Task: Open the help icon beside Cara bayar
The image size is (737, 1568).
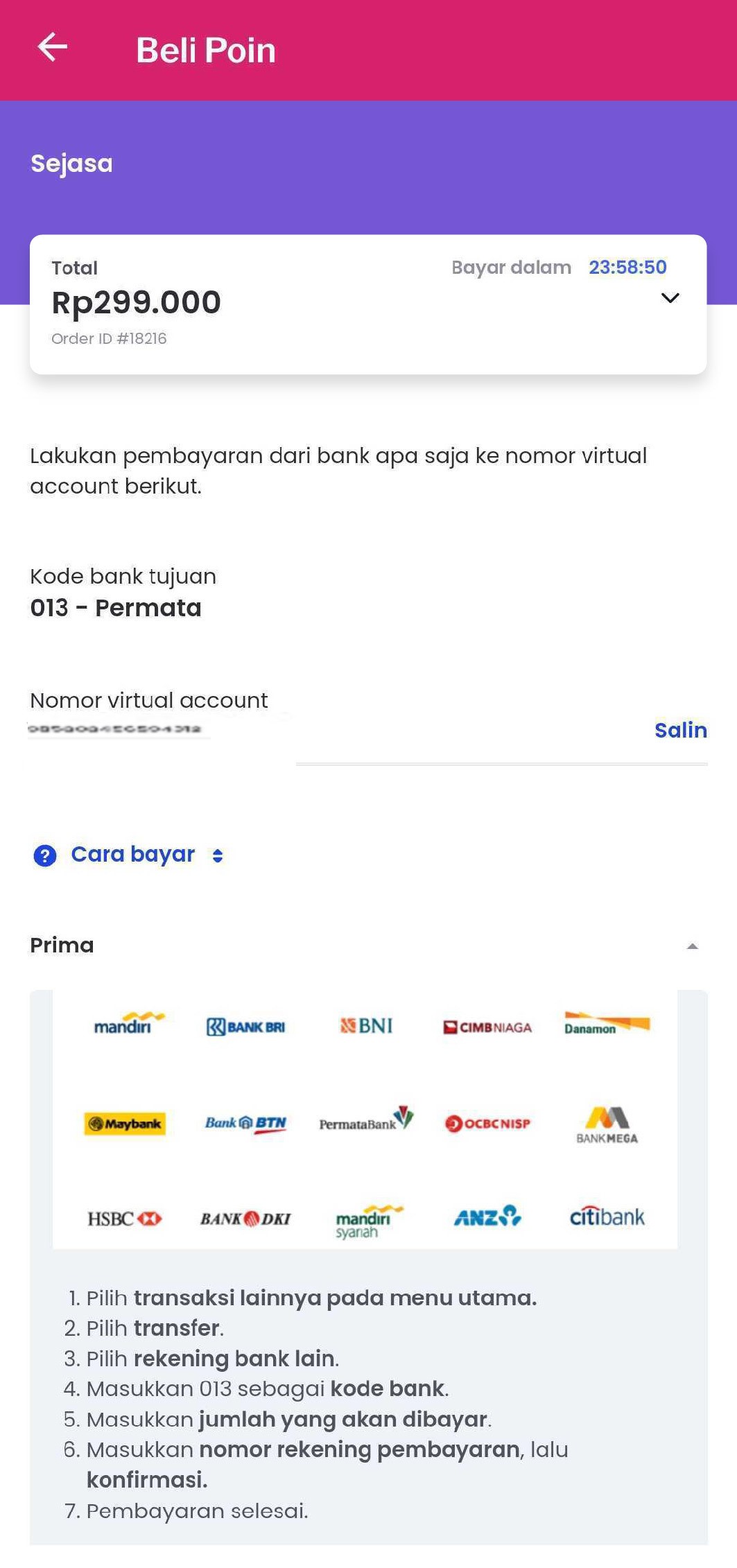Action: (x=44, y=855)
